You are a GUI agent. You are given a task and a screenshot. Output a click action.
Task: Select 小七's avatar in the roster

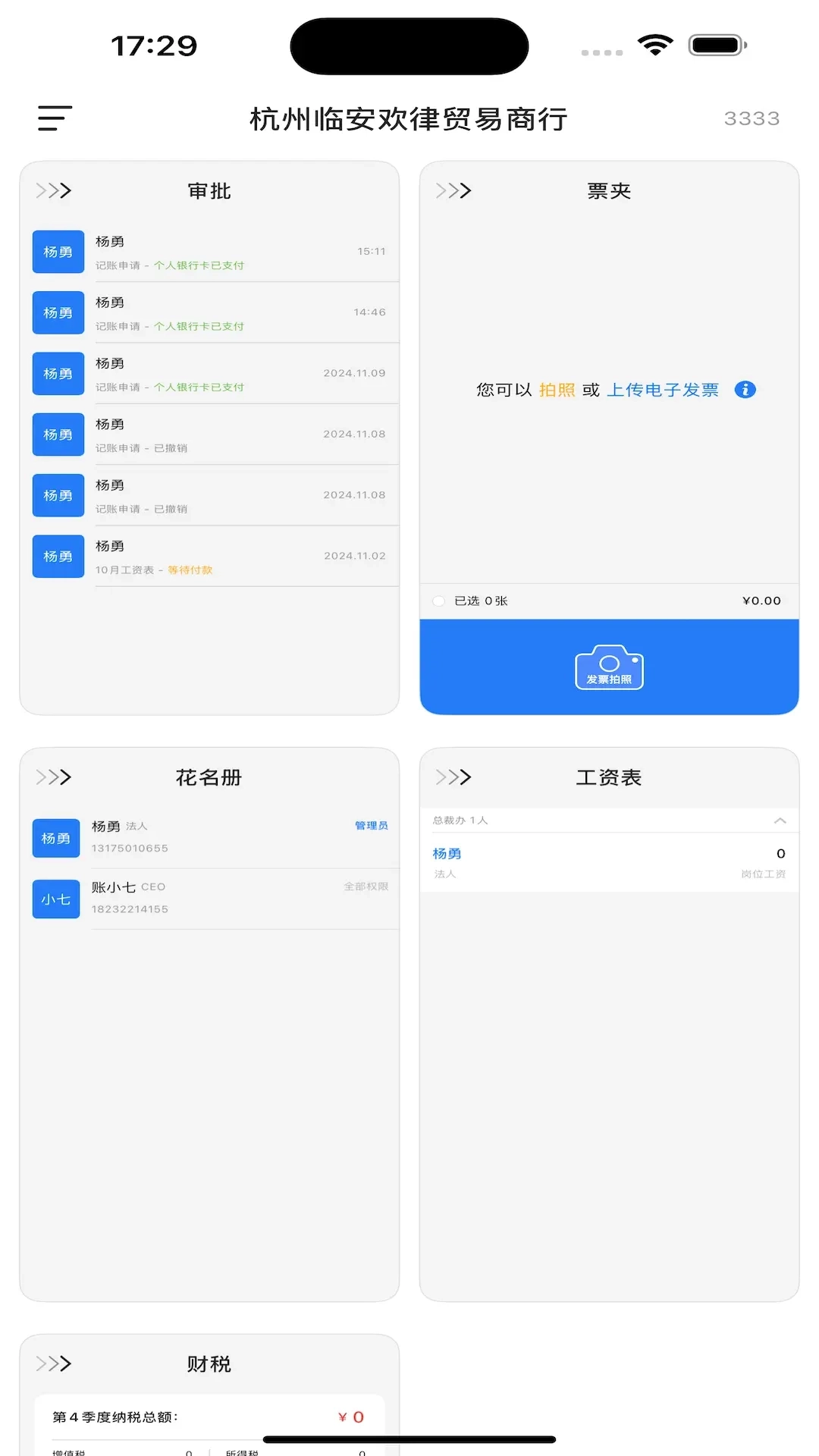55,899
